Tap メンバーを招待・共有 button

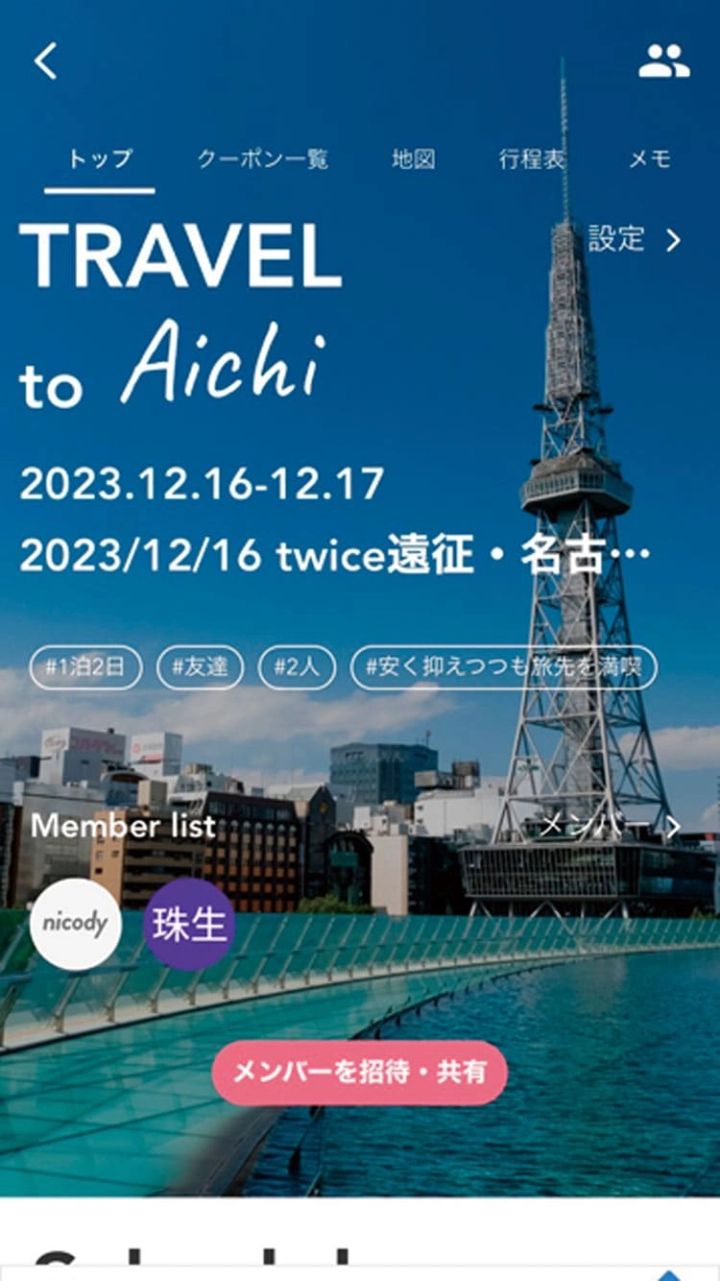click(x=360, y=1073)
